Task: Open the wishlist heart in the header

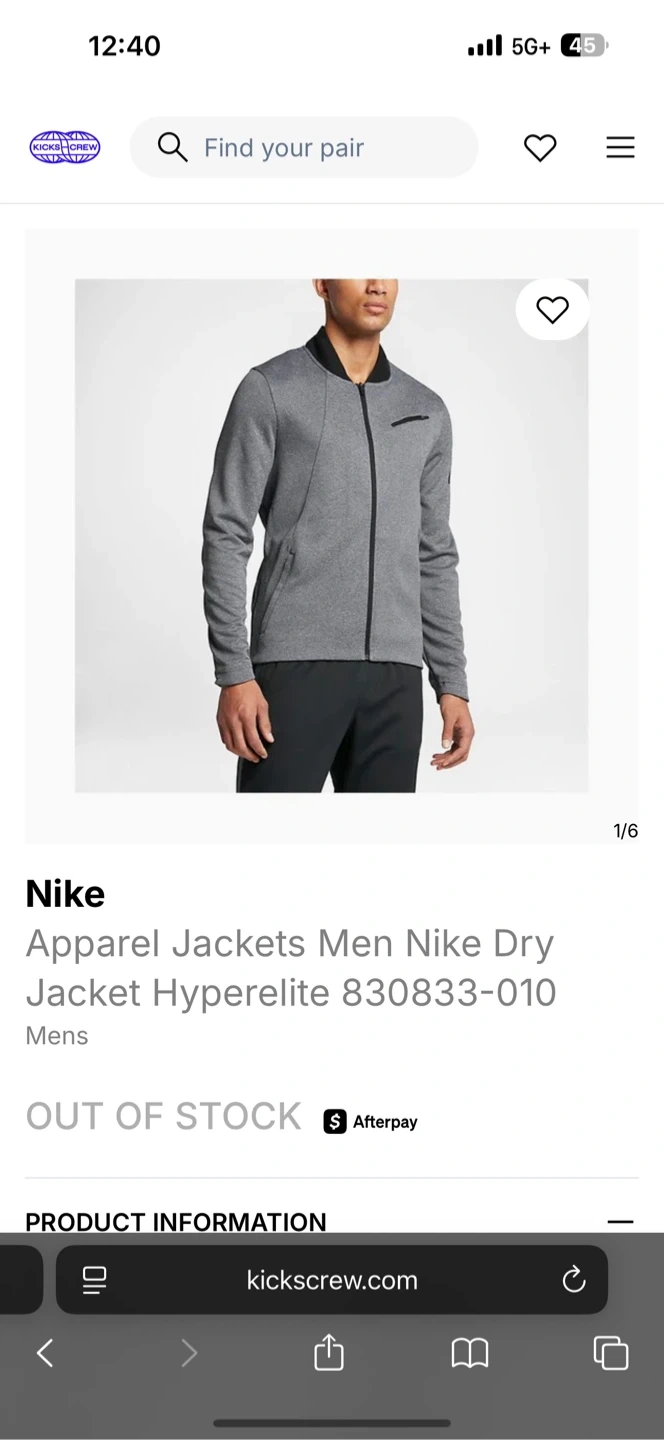Action: pyautogui.click(x=540, y=148)
